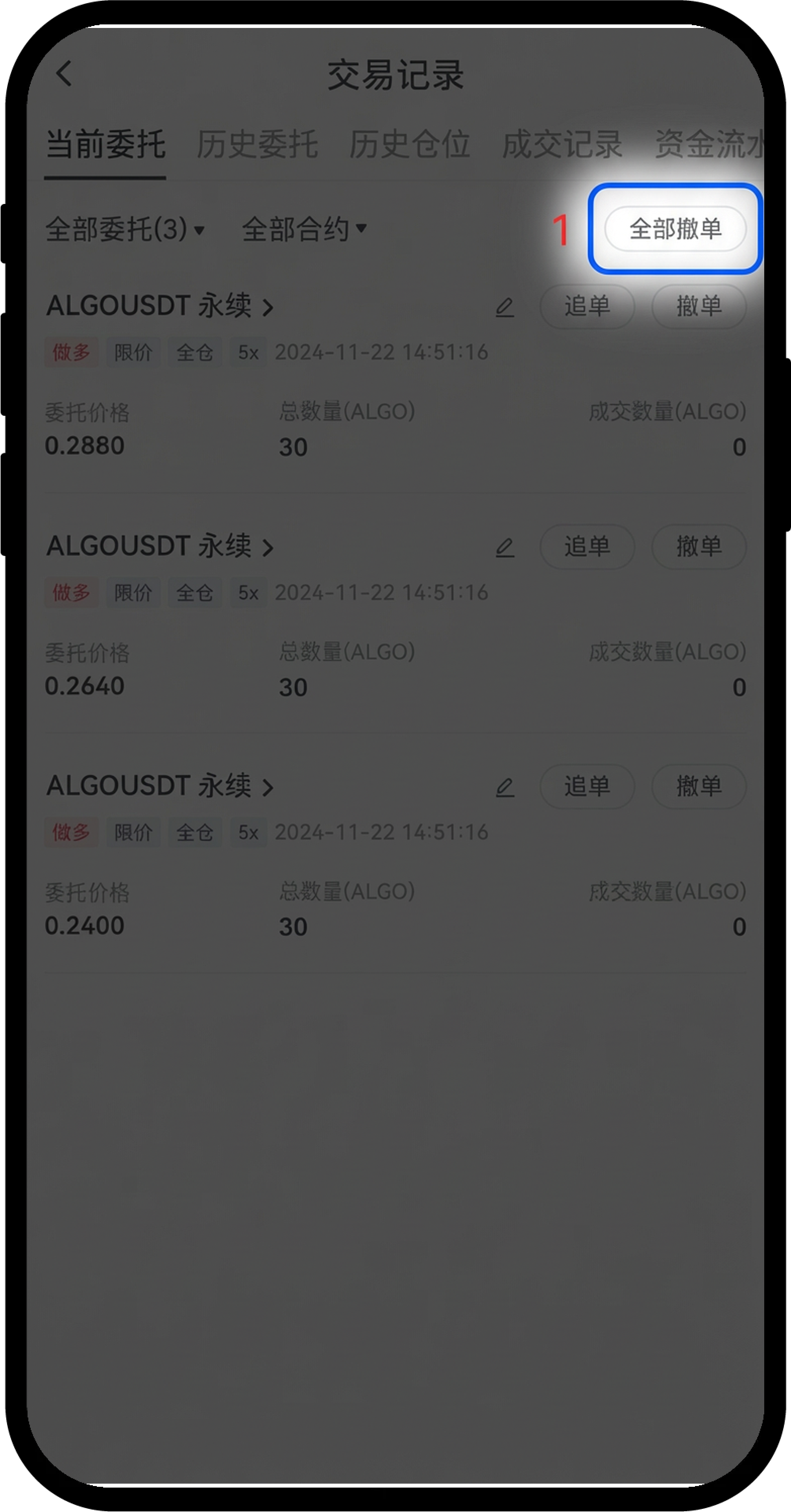Cancel the order priced at 0.2400
The width and height of the screenshot is (791, 1512).
point(699,787)
